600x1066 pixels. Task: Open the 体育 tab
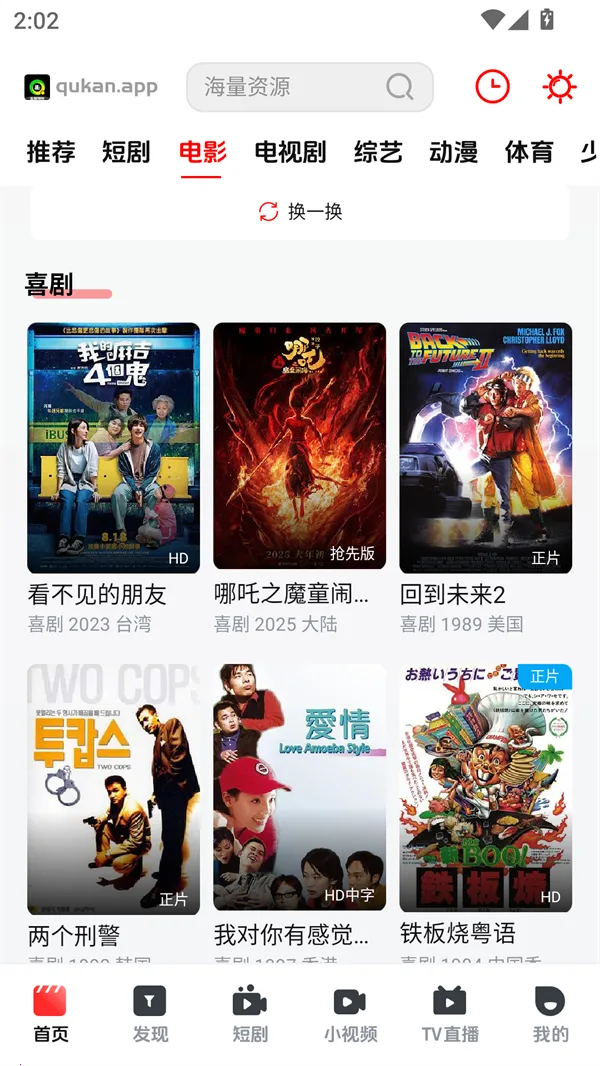(x=529, y=152)
